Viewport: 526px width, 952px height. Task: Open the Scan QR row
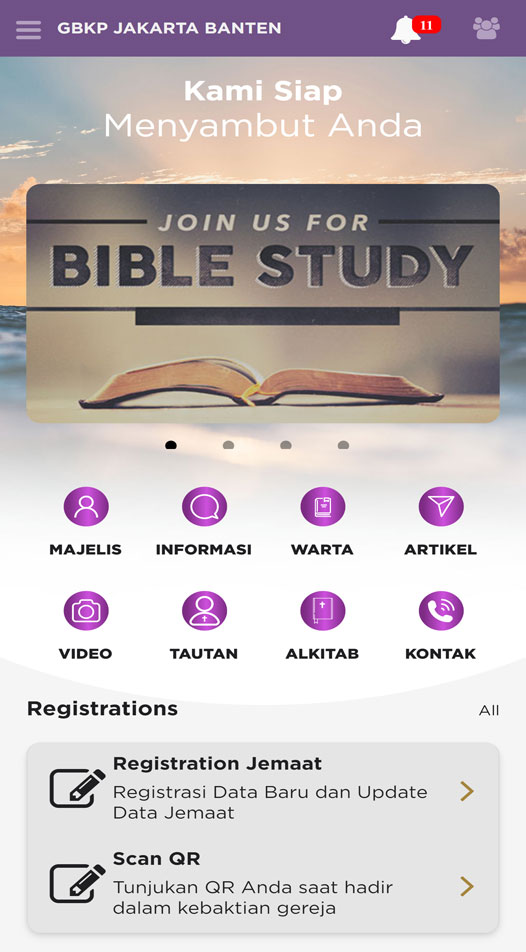point(263,883)
